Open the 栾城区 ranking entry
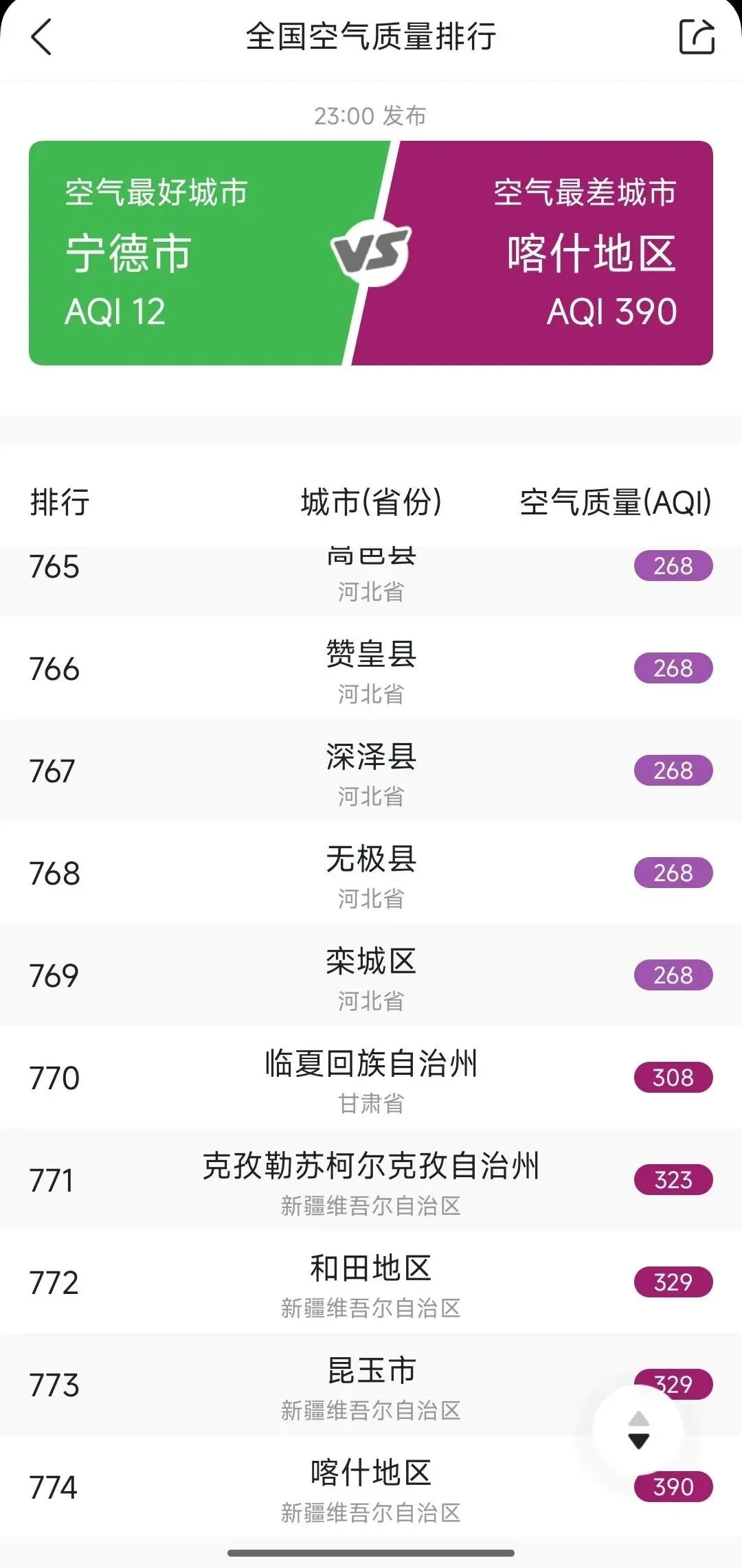The height and width of the screenshot is (1568, 742). pyautogui.click(x=371, y=976)
